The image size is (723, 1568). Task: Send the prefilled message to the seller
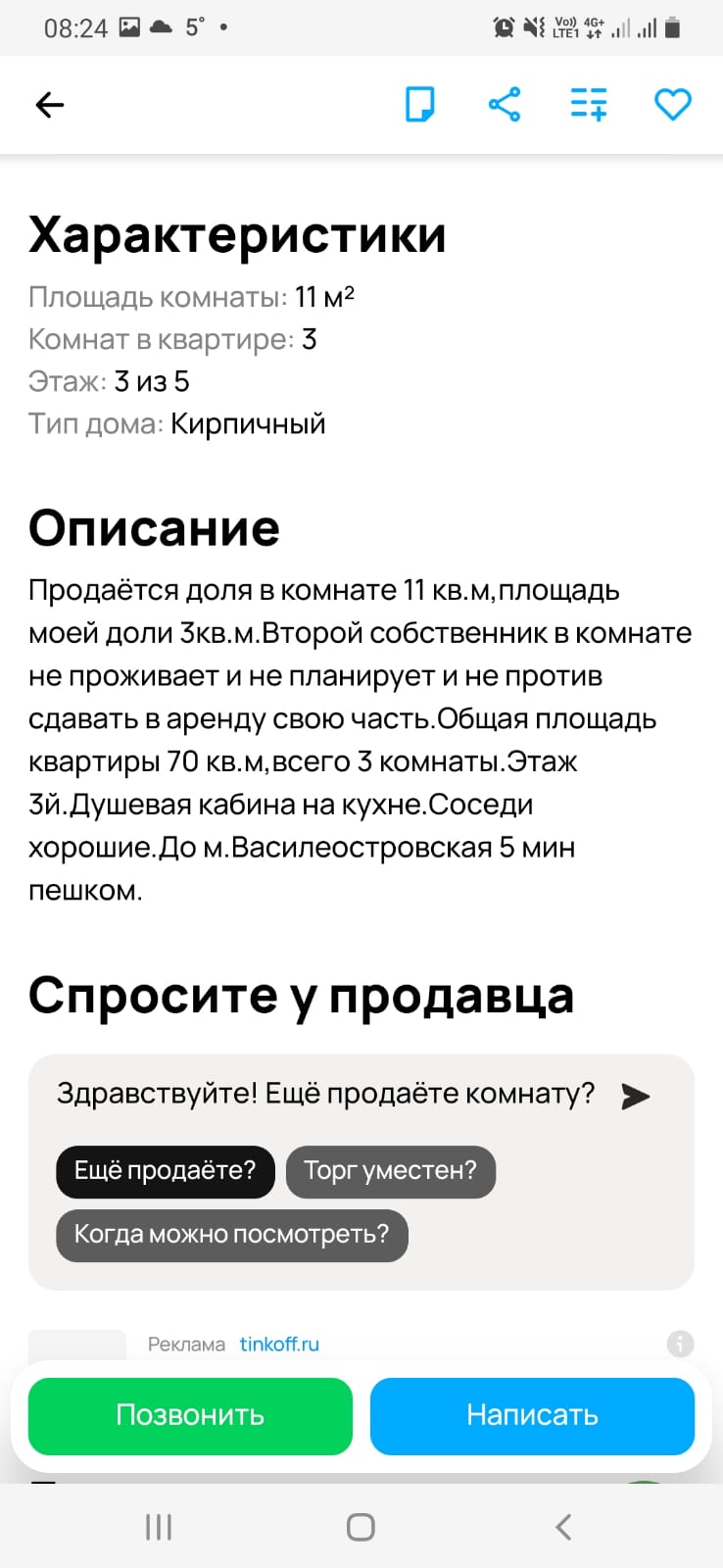[x=636, y=1096]
